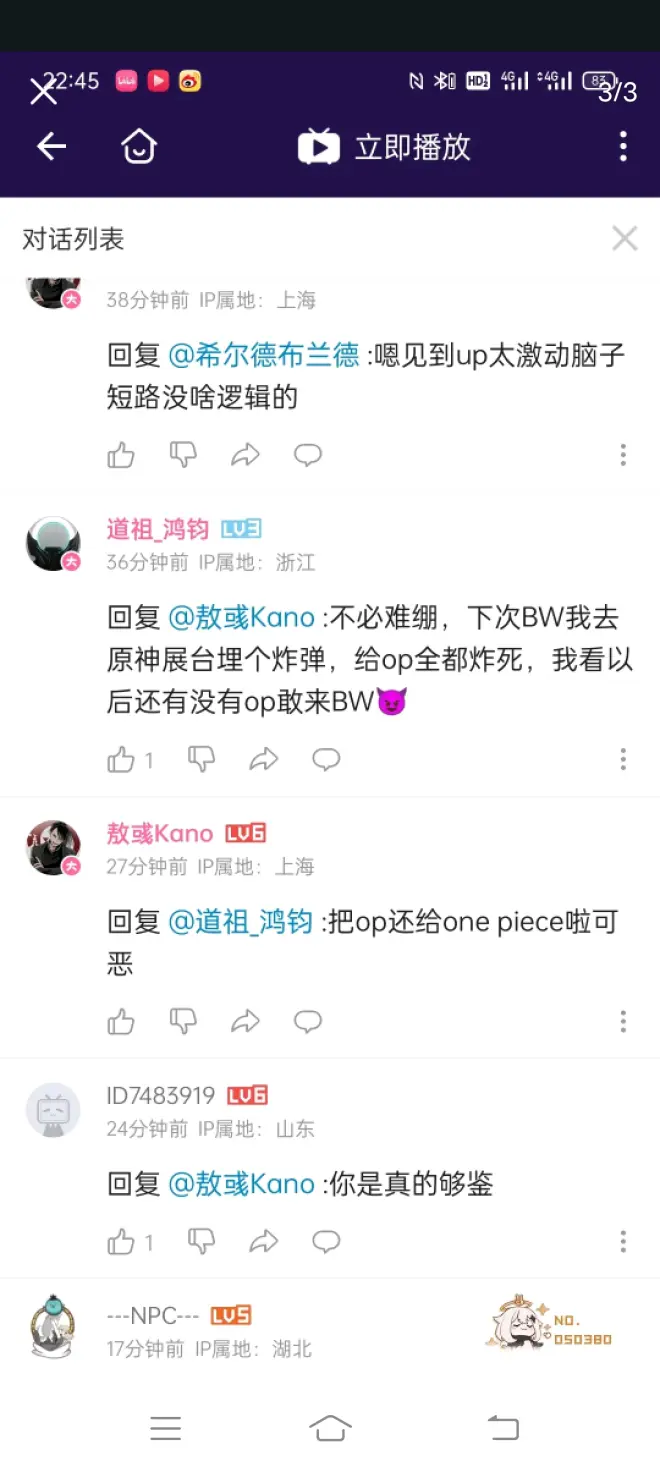Viewport: 660px width, 1467px height.
Task: Open ---NPC--- user profile
Action: tap(152, 1316)
